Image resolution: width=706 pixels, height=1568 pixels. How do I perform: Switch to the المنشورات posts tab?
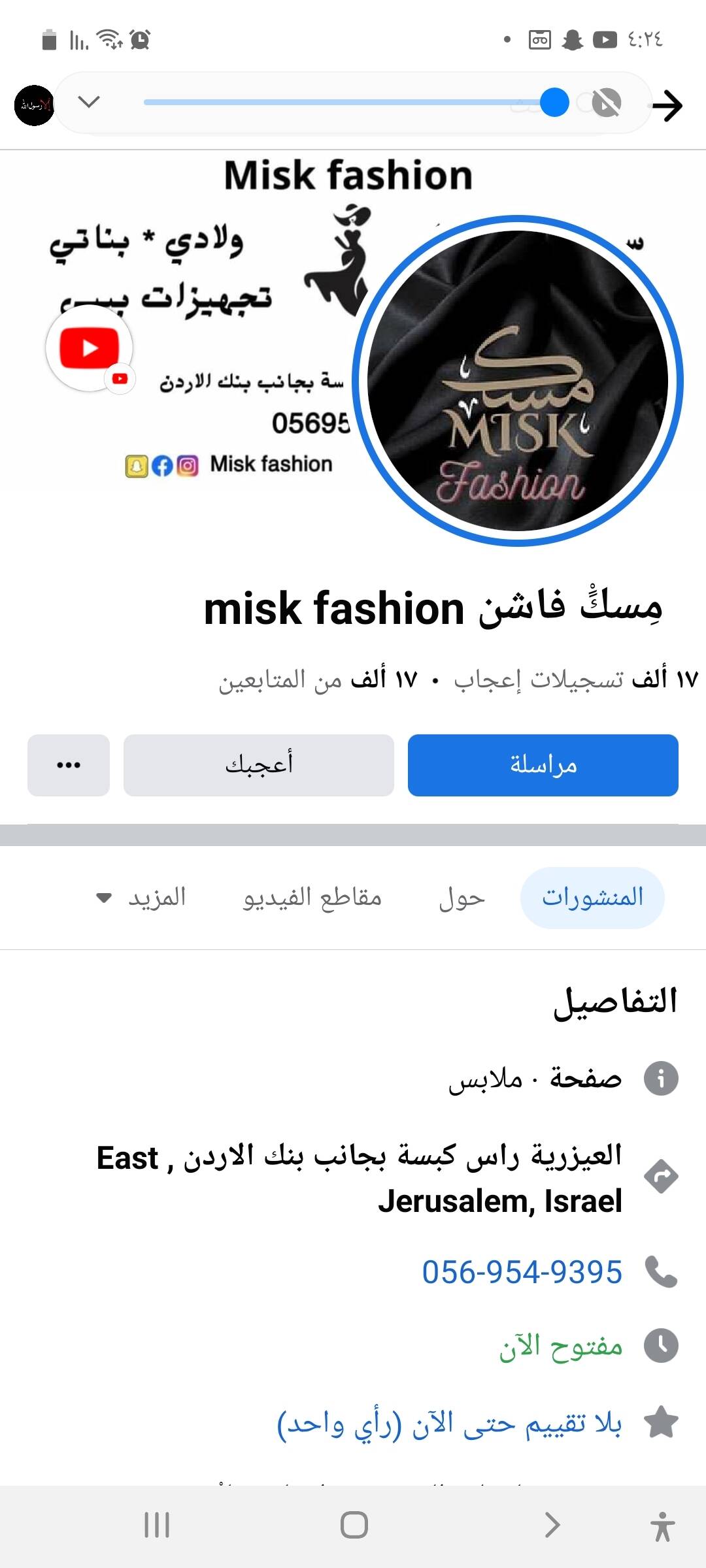pyautogui.click(x=592, y=898)
